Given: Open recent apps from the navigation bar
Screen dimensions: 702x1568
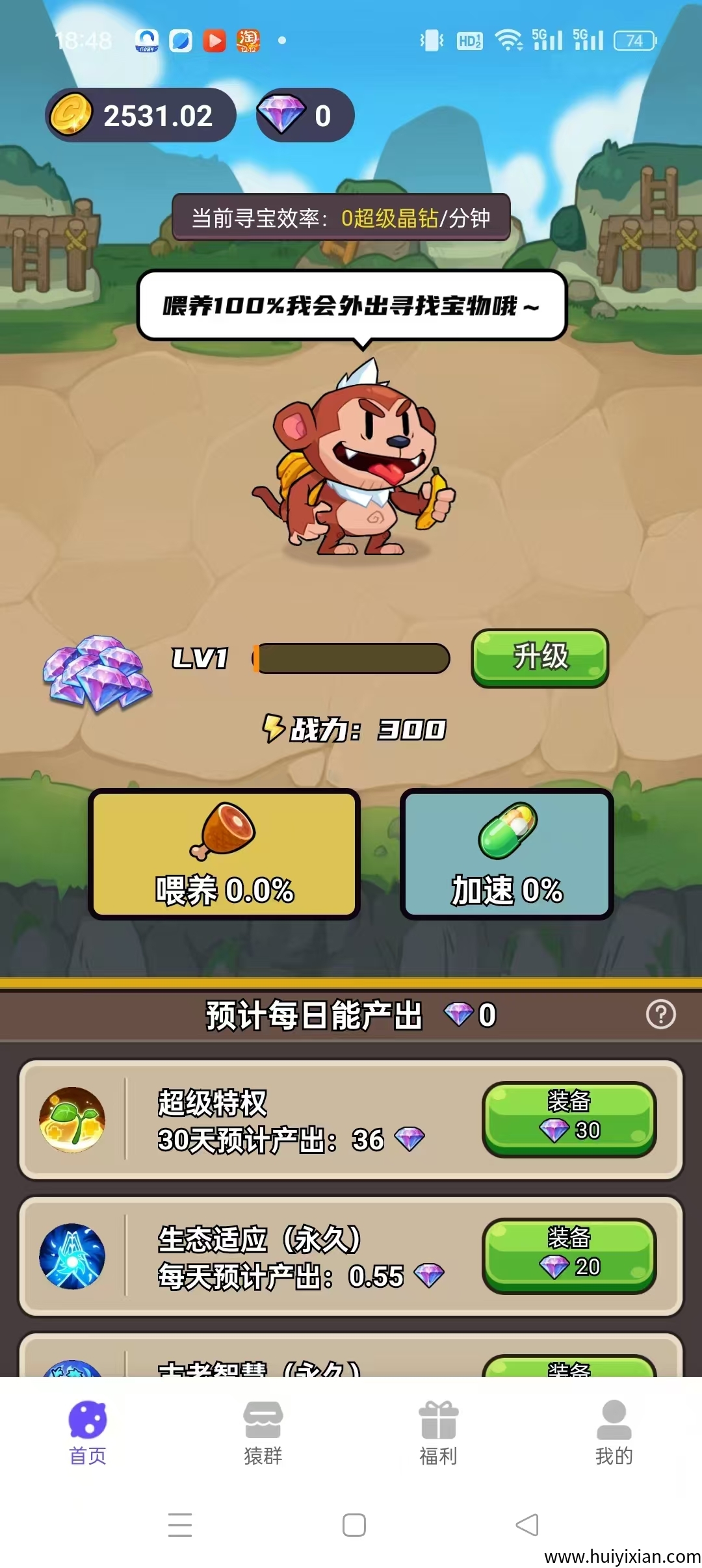Looking at the screenshot, I should [180, 1524].
